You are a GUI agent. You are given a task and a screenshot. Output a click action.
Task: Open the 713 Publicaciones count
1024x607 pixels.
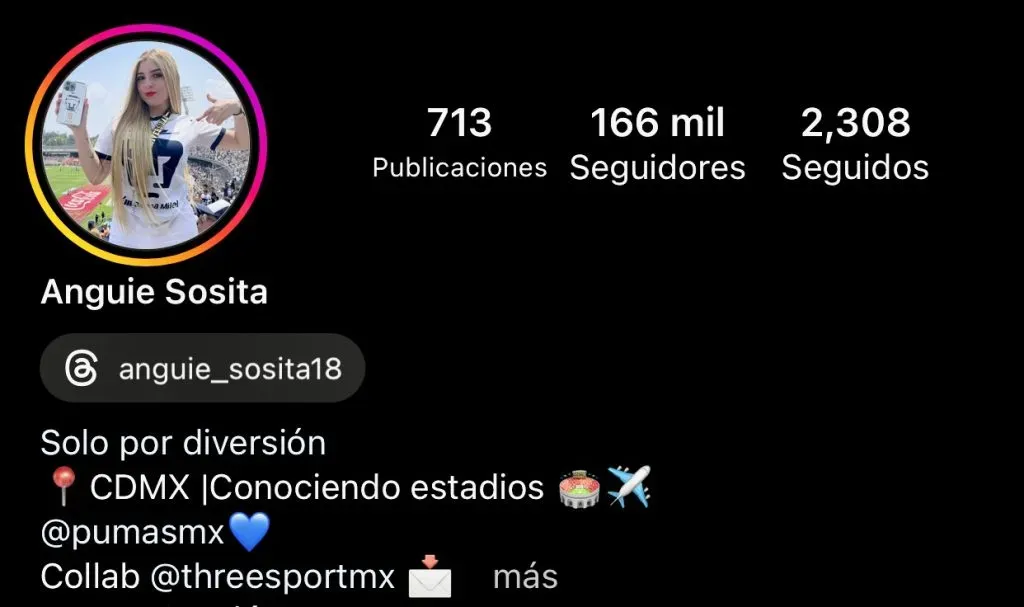click(x=459, y=143)
